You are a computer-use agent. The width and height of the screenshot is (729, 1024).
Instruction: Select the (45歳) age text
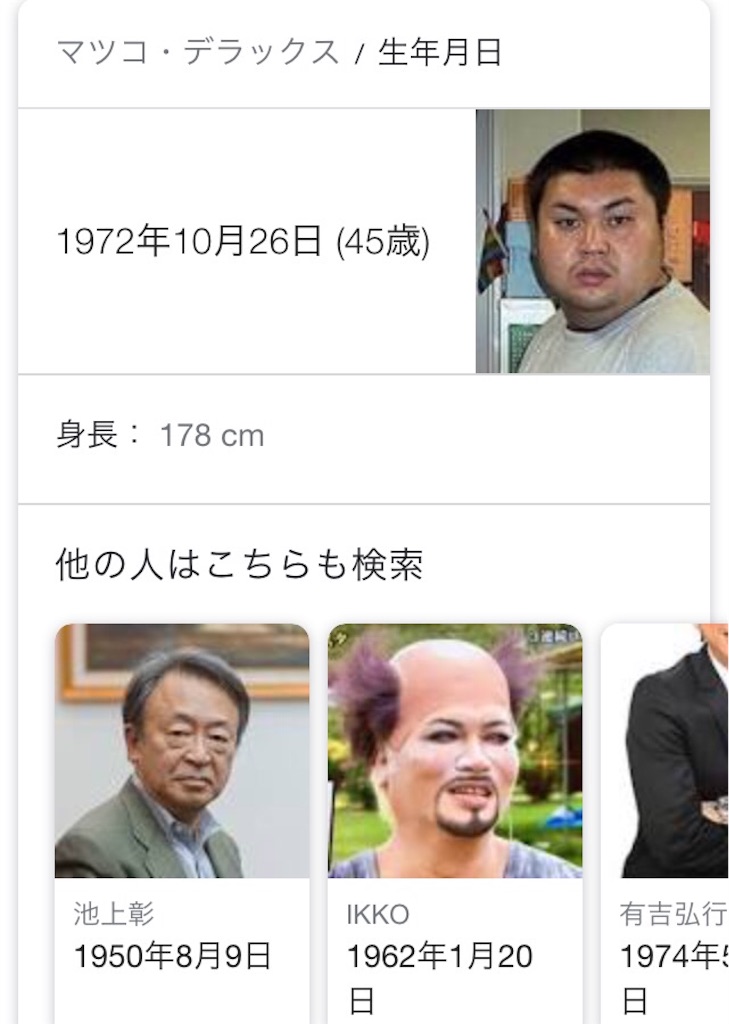coord(384,240)
